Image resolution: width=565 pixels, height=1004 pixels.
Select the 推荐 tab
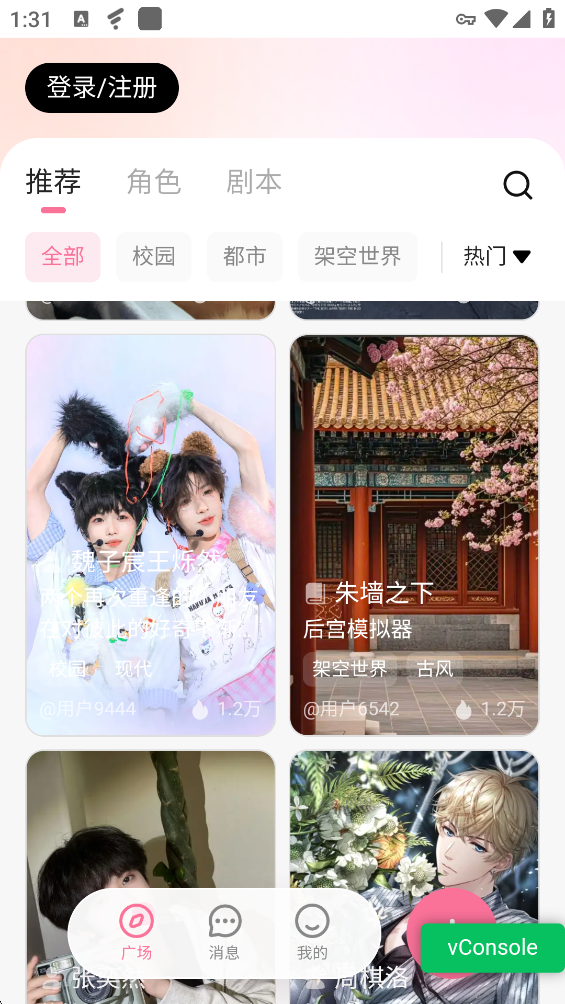pyautogui.click(x=53, y=182)
